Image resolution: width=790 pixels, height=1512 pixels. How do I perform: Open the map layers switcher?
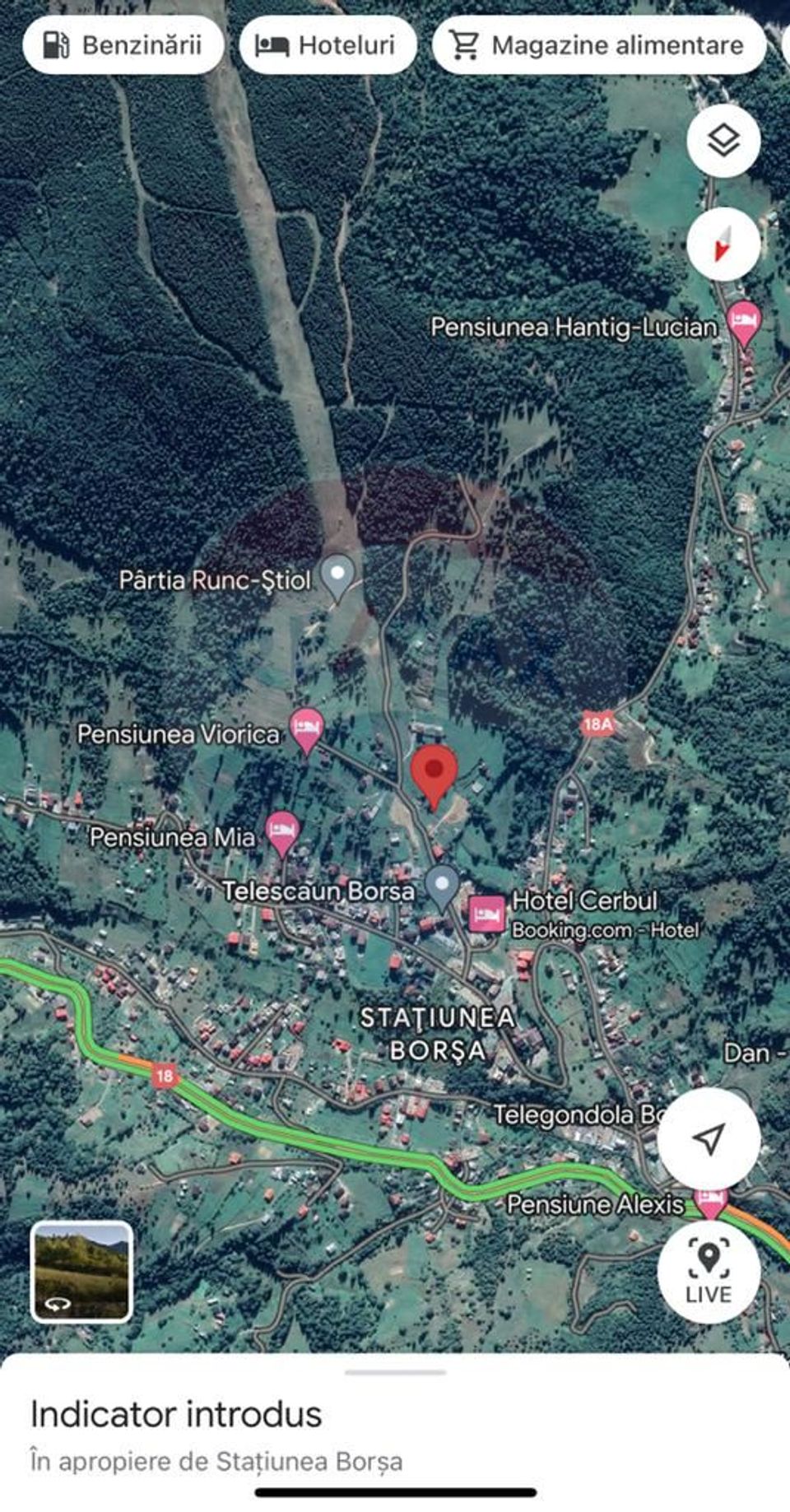point(723,140)
